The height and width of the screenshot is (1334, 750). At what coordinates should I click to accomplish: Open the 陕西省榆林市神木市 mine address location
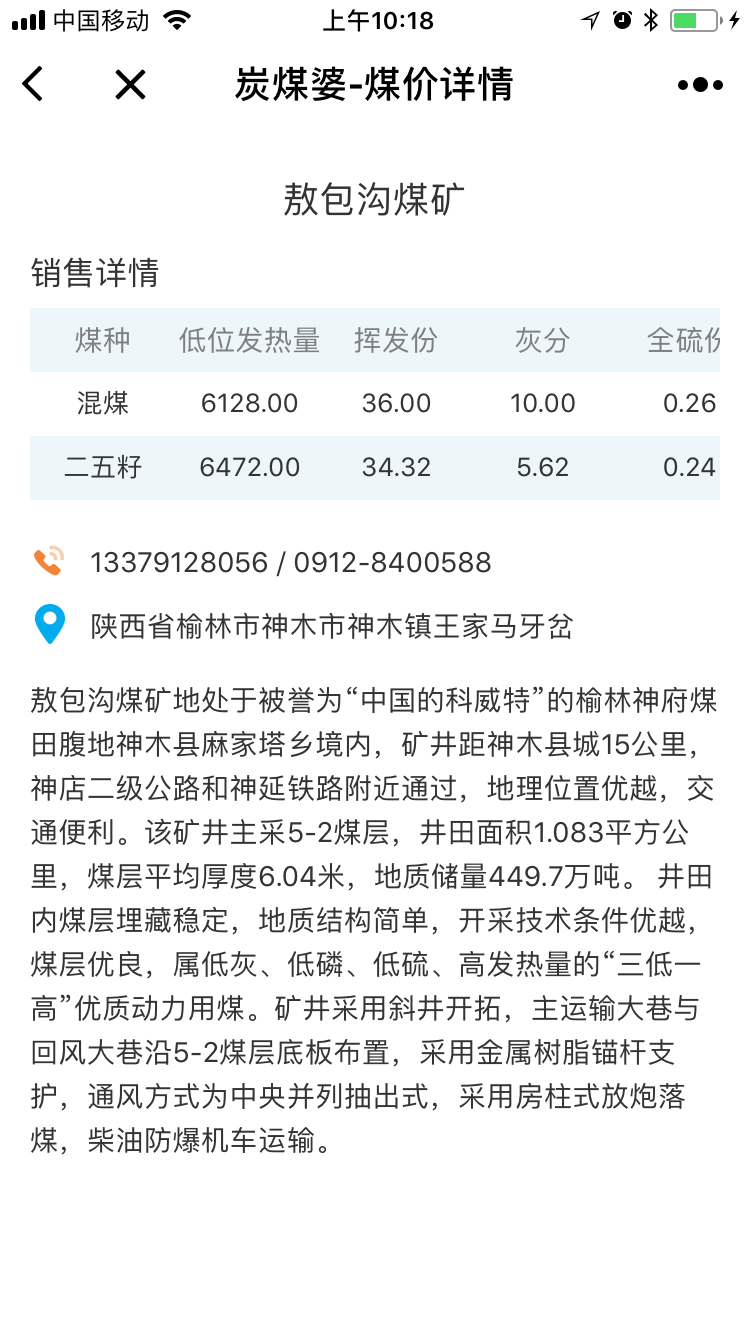pyautogui.click(x=332, y=626)
